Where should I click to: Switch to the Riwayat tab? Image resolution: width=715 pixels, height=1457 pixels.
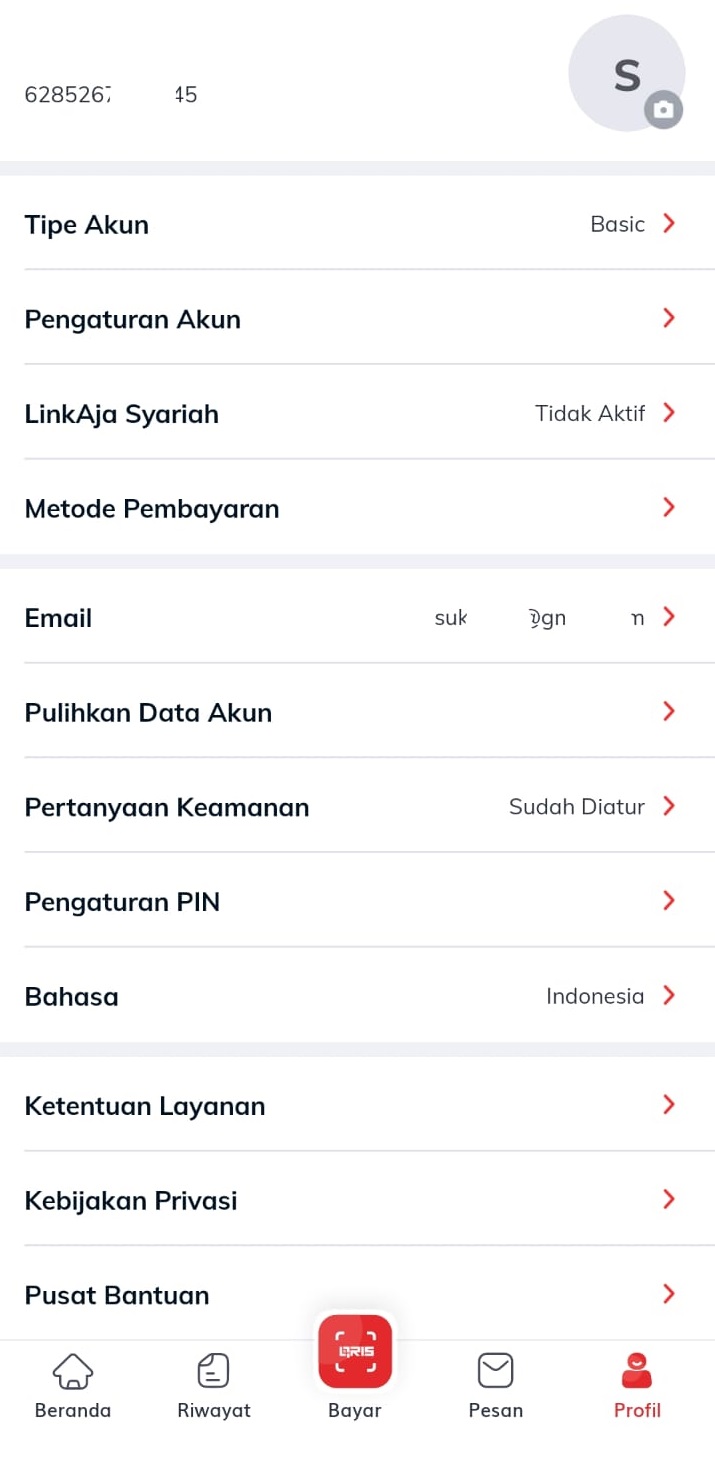[214, 1386]
